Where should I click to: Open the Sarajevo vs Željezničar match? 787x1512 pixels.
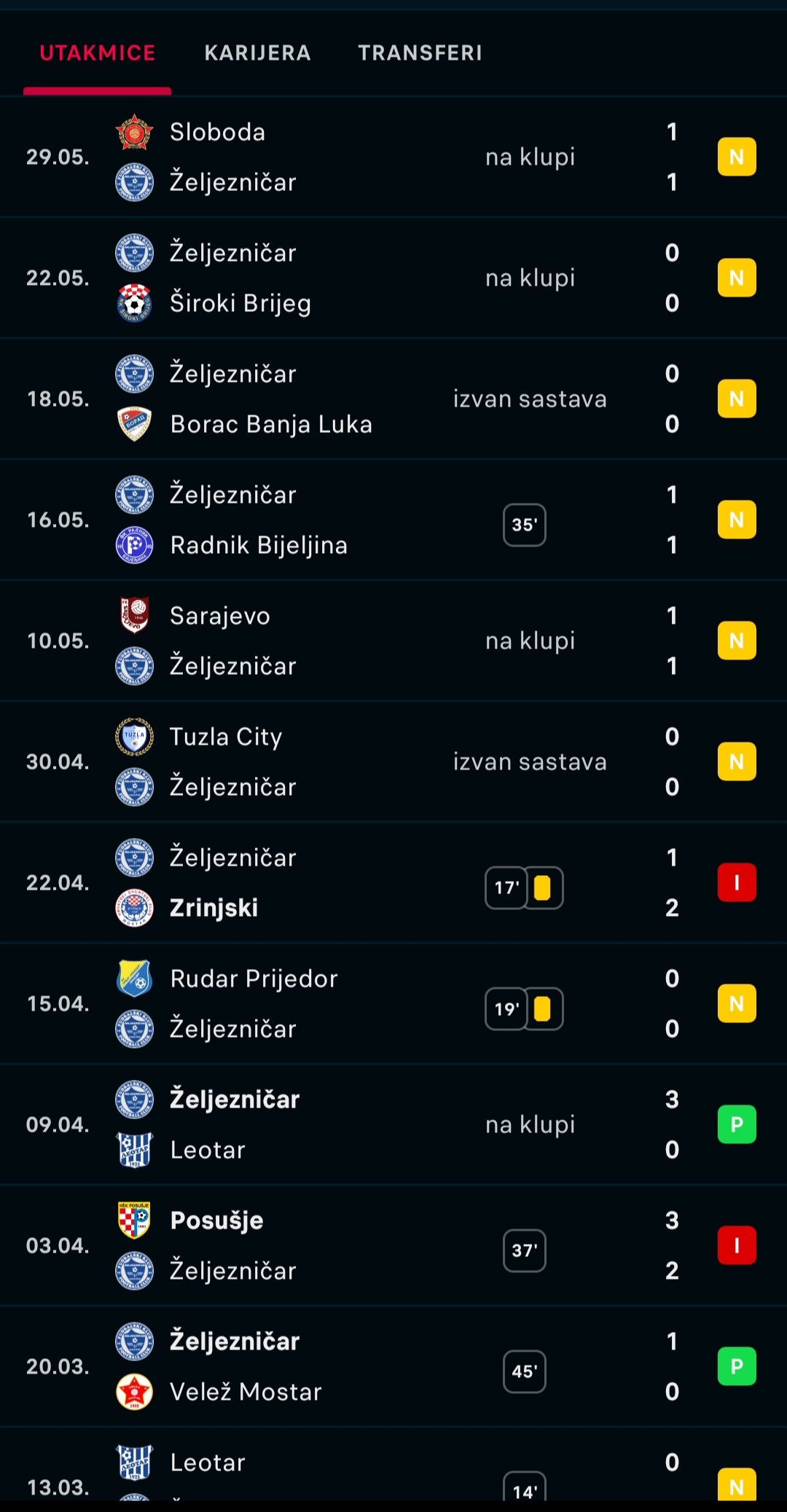393,641
